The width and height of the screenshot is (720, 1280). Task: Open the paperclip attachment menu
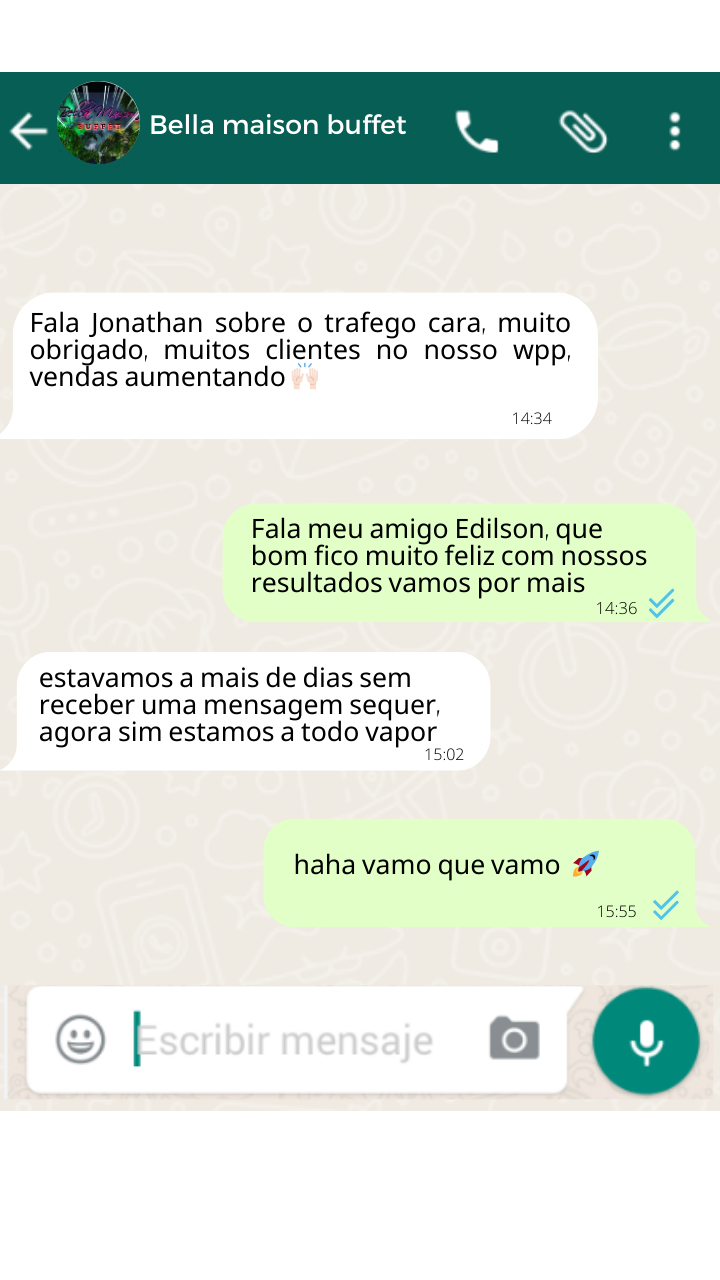click(x=583, y=131)
